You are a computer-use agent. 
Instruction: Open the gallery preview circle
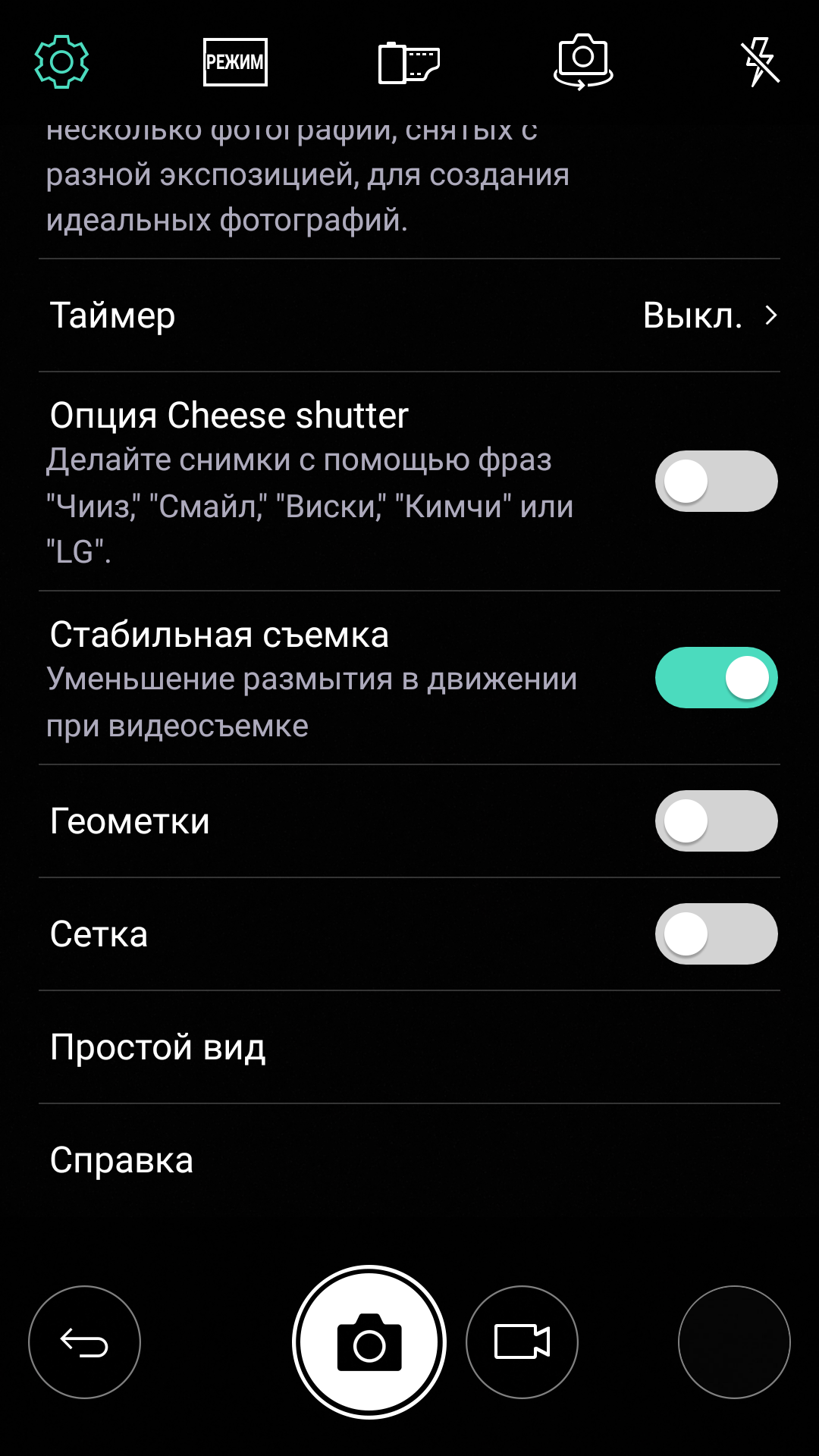point(734,1342)
